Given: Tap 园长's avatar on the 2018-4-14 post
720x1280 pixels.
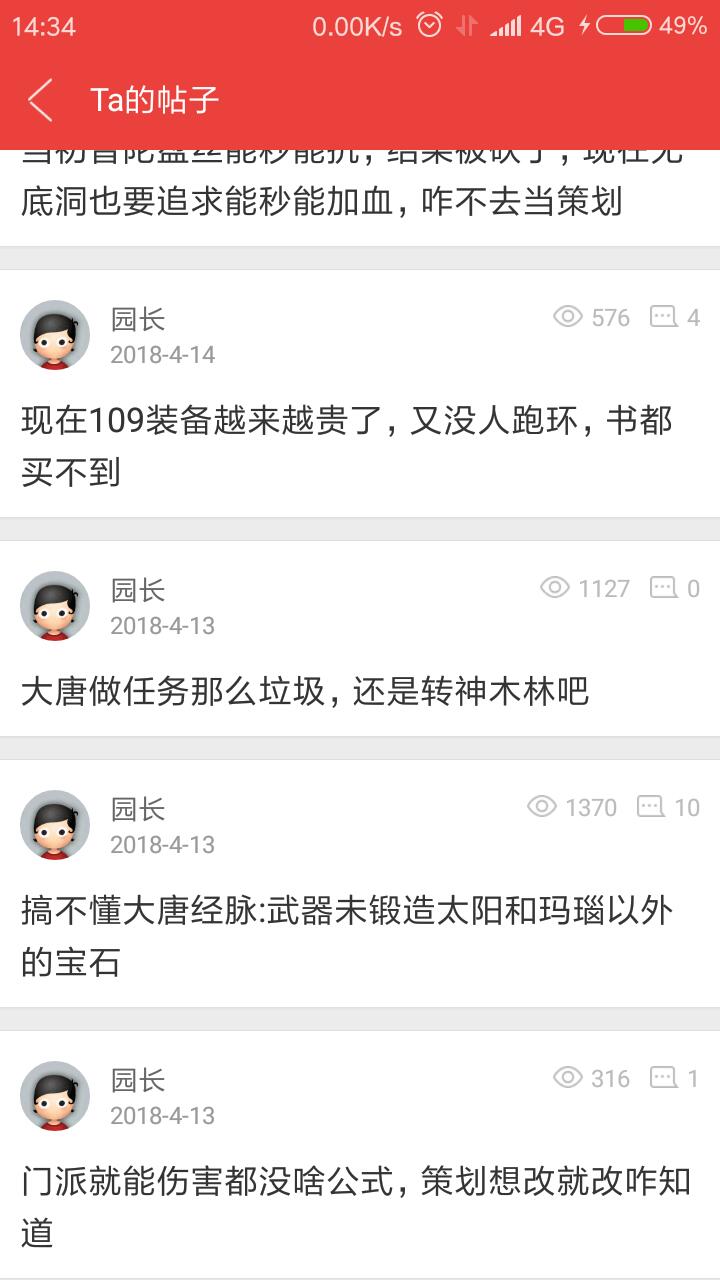Looking at the screenshot, I should click(55, 335).
